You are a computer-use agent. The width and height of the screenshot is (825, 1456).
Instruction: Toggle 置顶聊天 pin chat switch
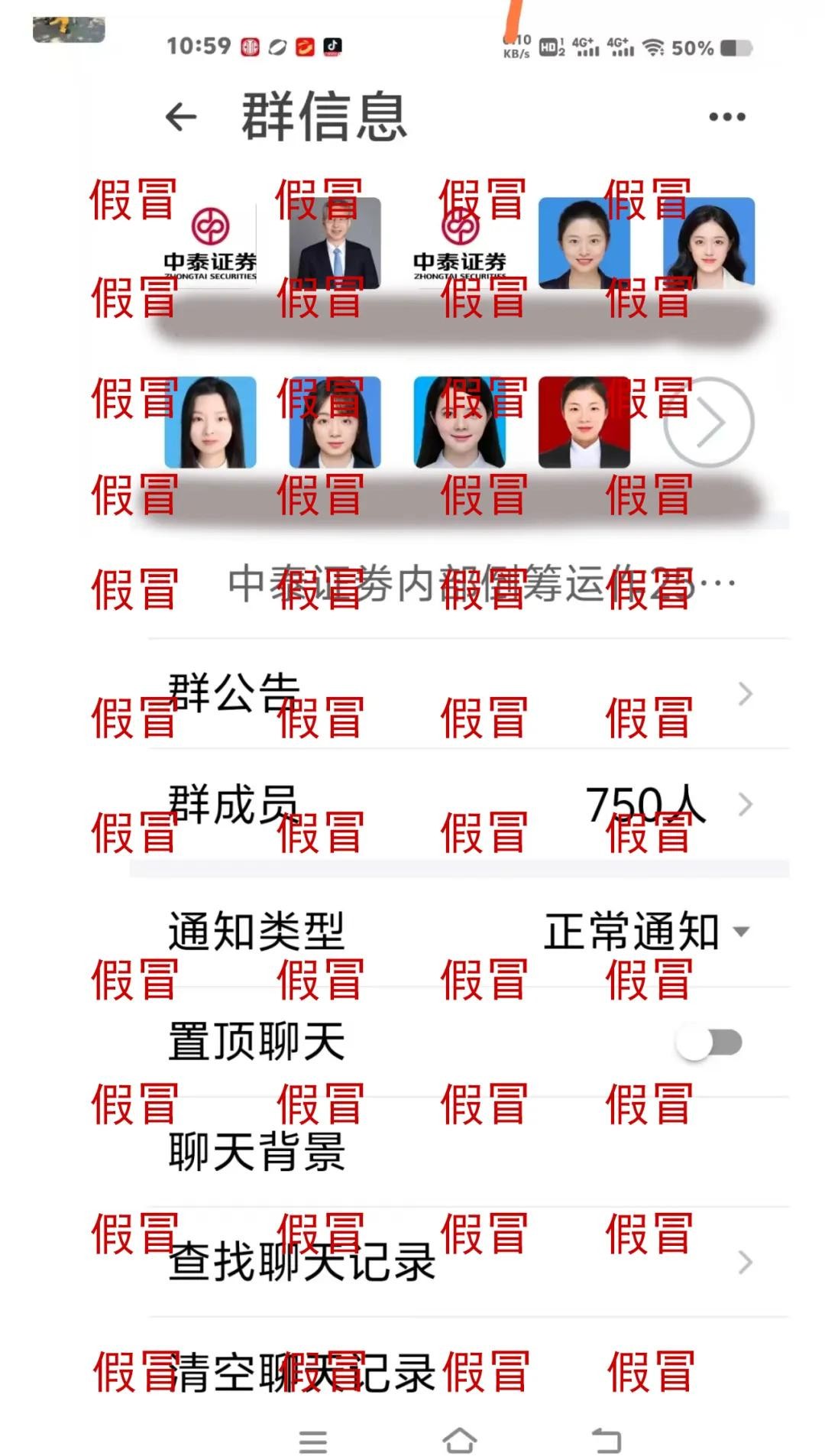[x=710, y=1043]
